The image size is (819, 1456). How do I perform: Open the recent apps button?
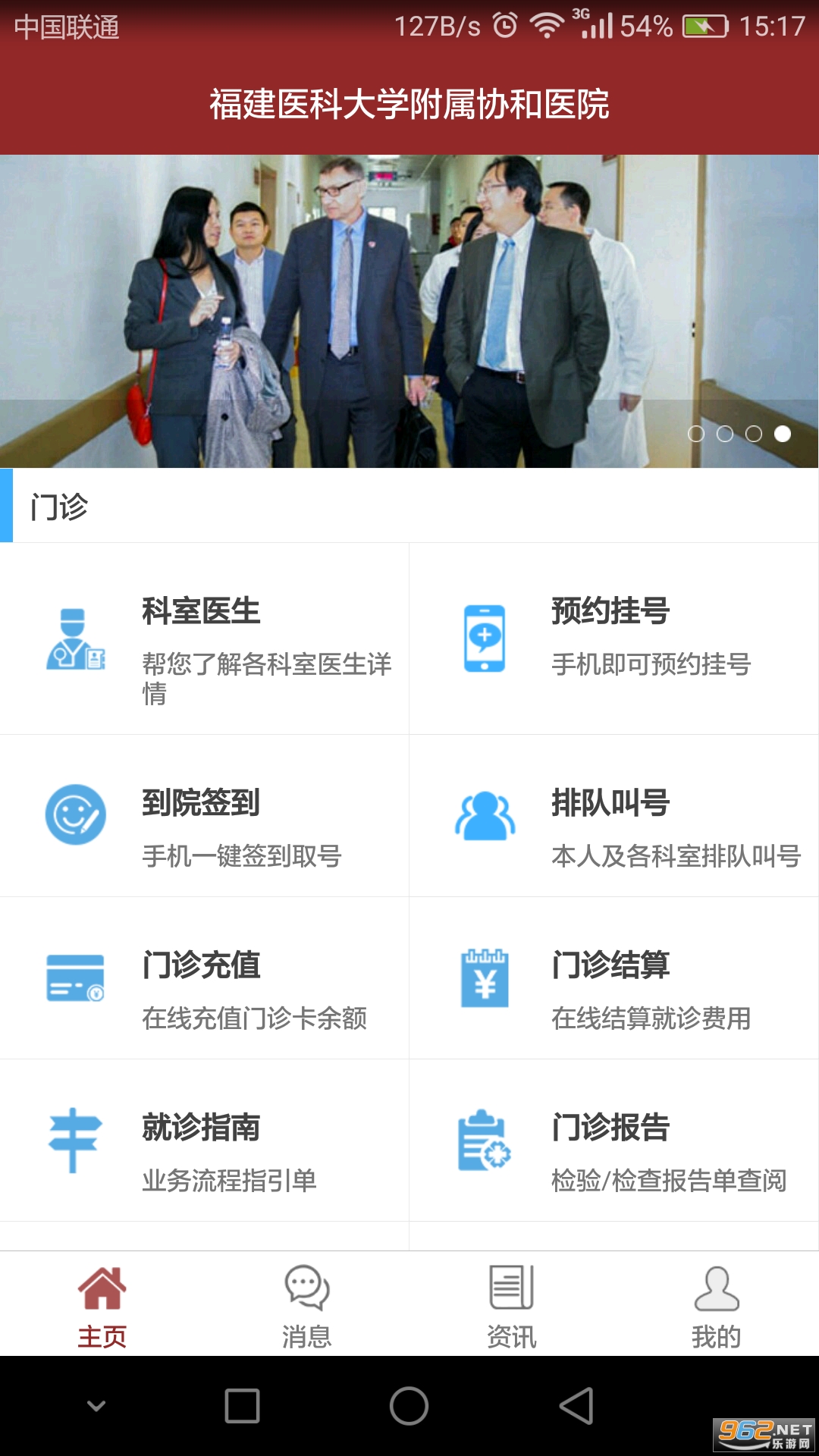pyautogui.click(x=242, y=1406)
